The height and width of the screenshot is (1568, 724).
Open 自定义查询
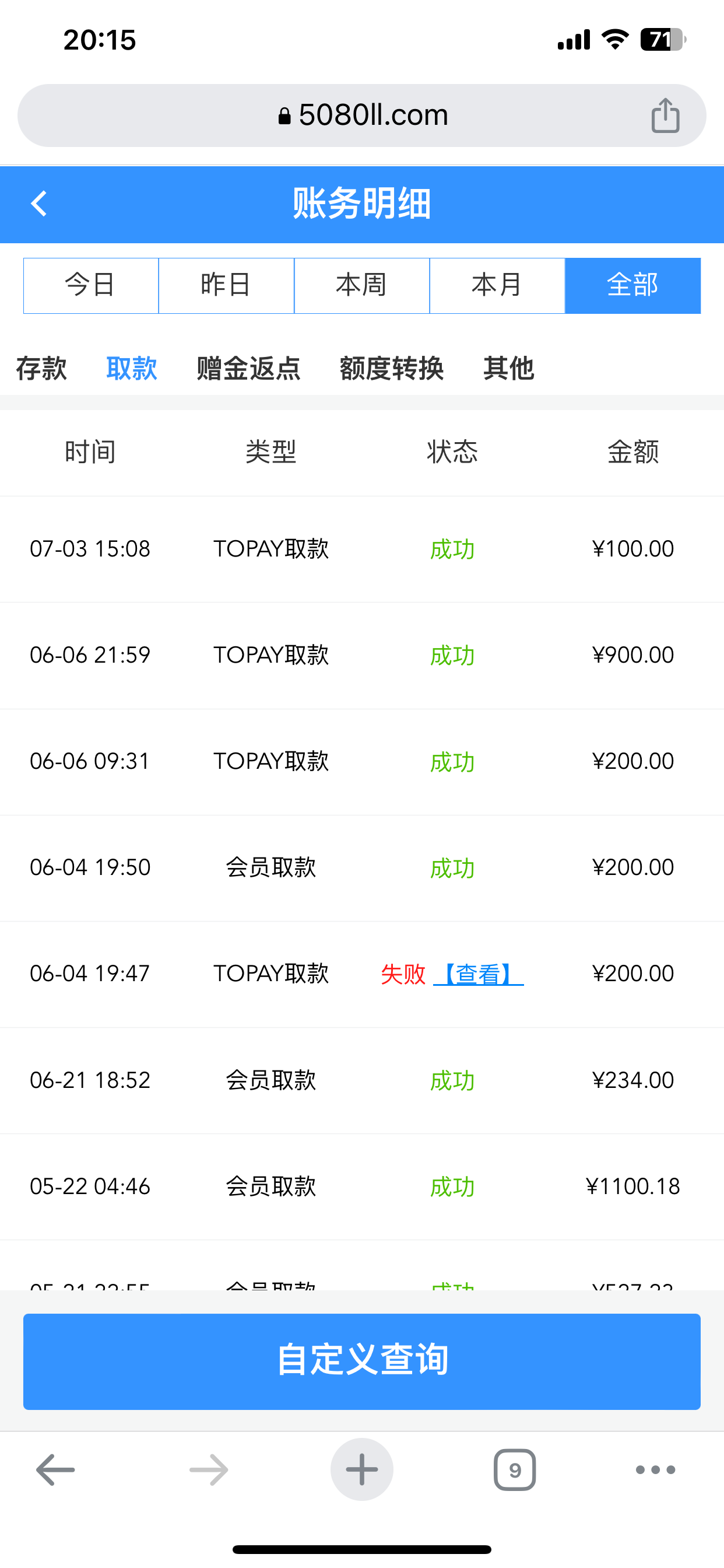coord(362,1361)
